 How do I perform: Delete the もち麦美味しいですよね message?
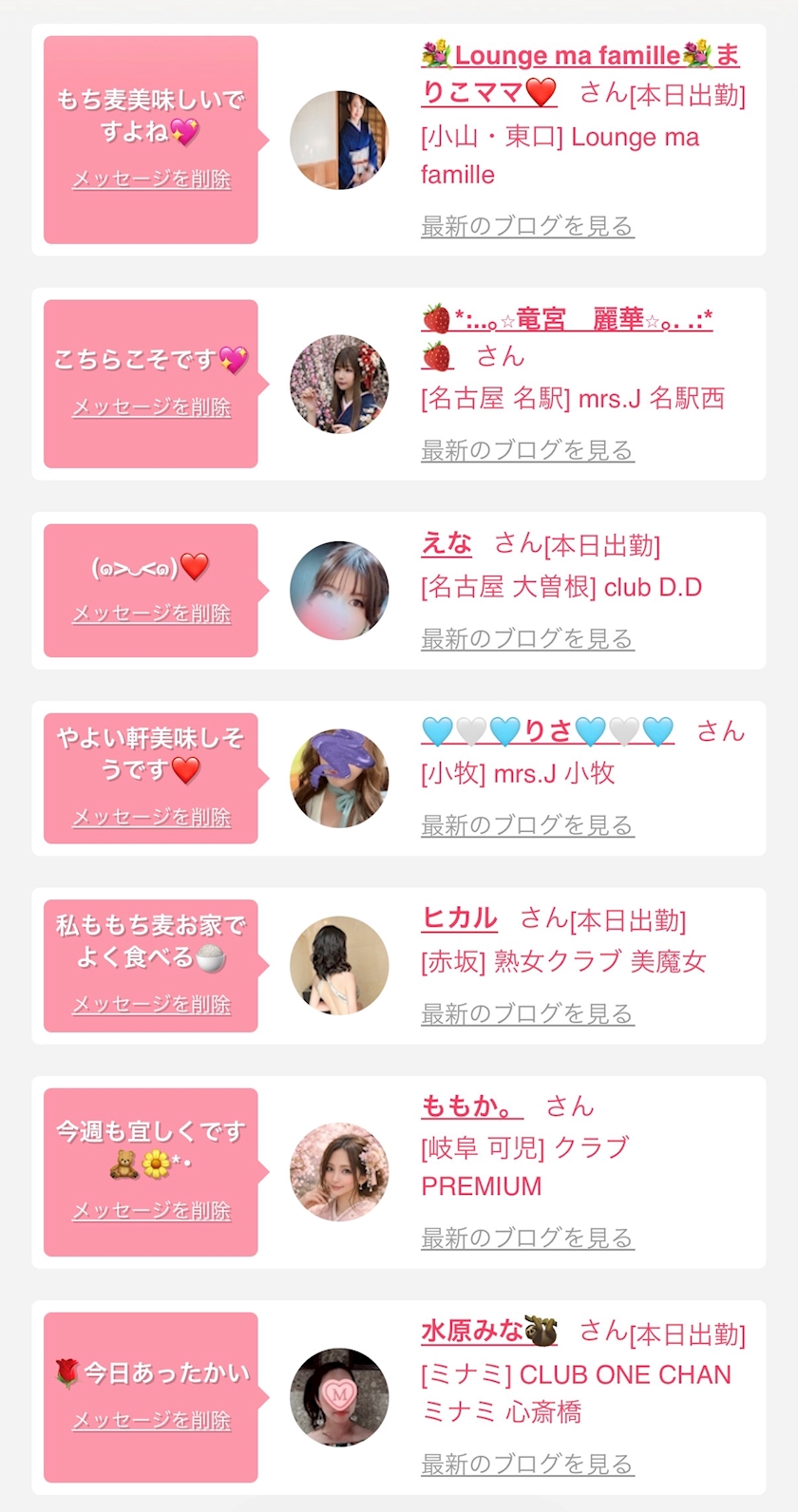pos(151,180)
